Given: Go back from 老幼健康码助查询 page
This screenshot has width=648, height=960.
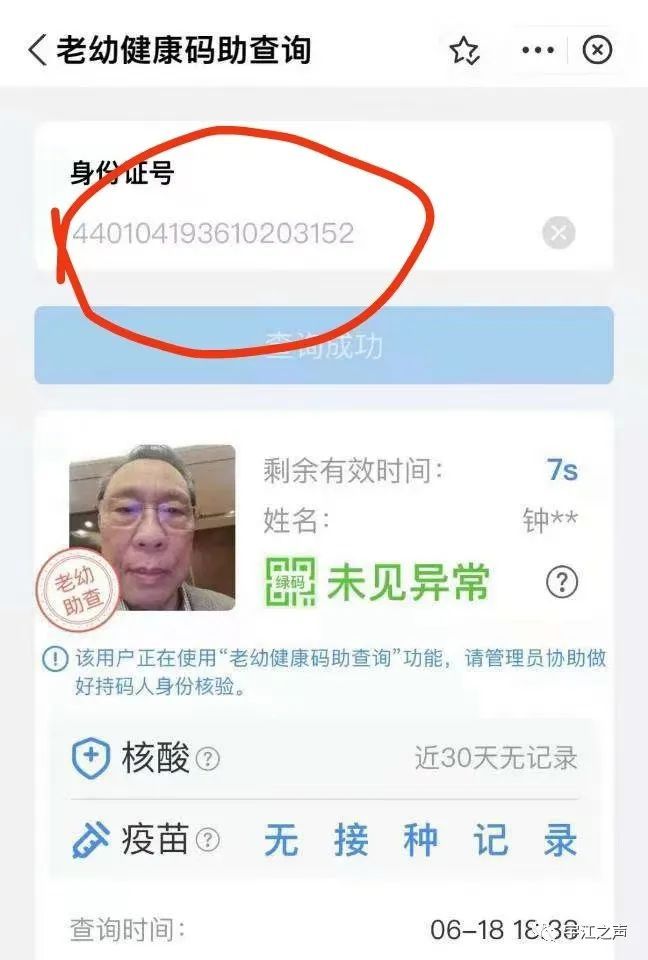Looking at the screenshot, I should (37, 50).
